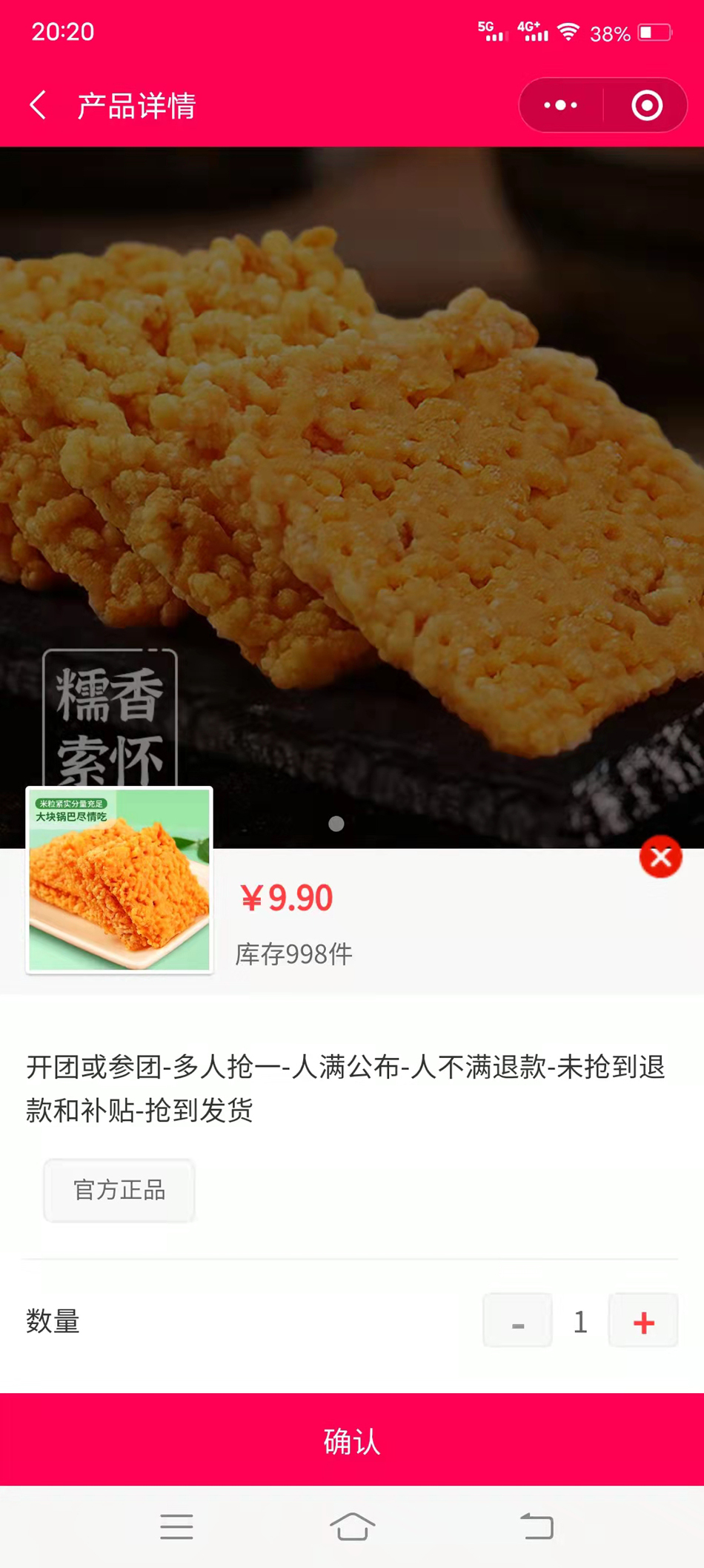Tap 确认 to confirm the order
This screenshot has height=1568, width=704.
[352, 1440]
